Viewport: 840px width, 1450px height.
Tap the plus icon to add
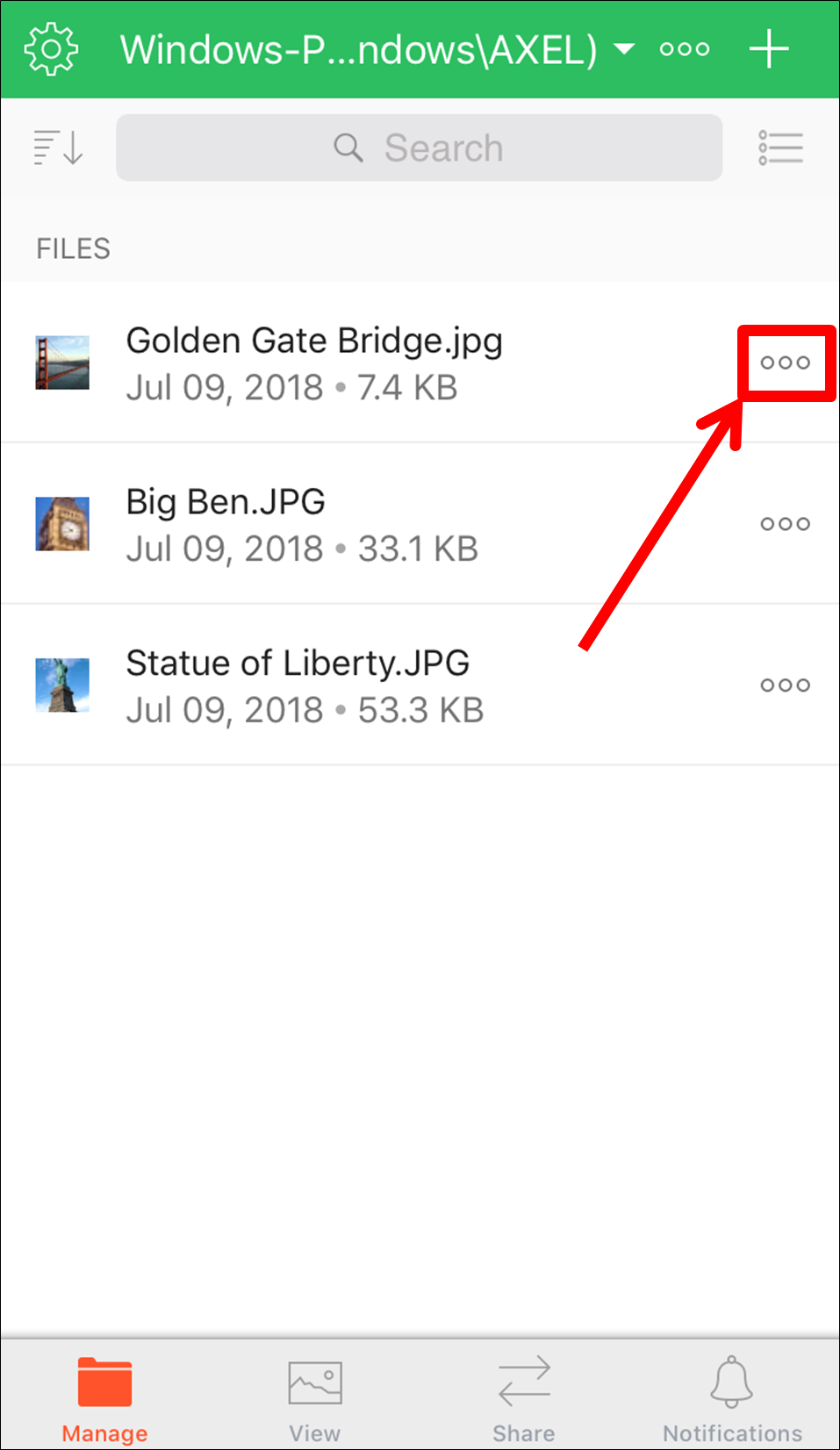769,49
